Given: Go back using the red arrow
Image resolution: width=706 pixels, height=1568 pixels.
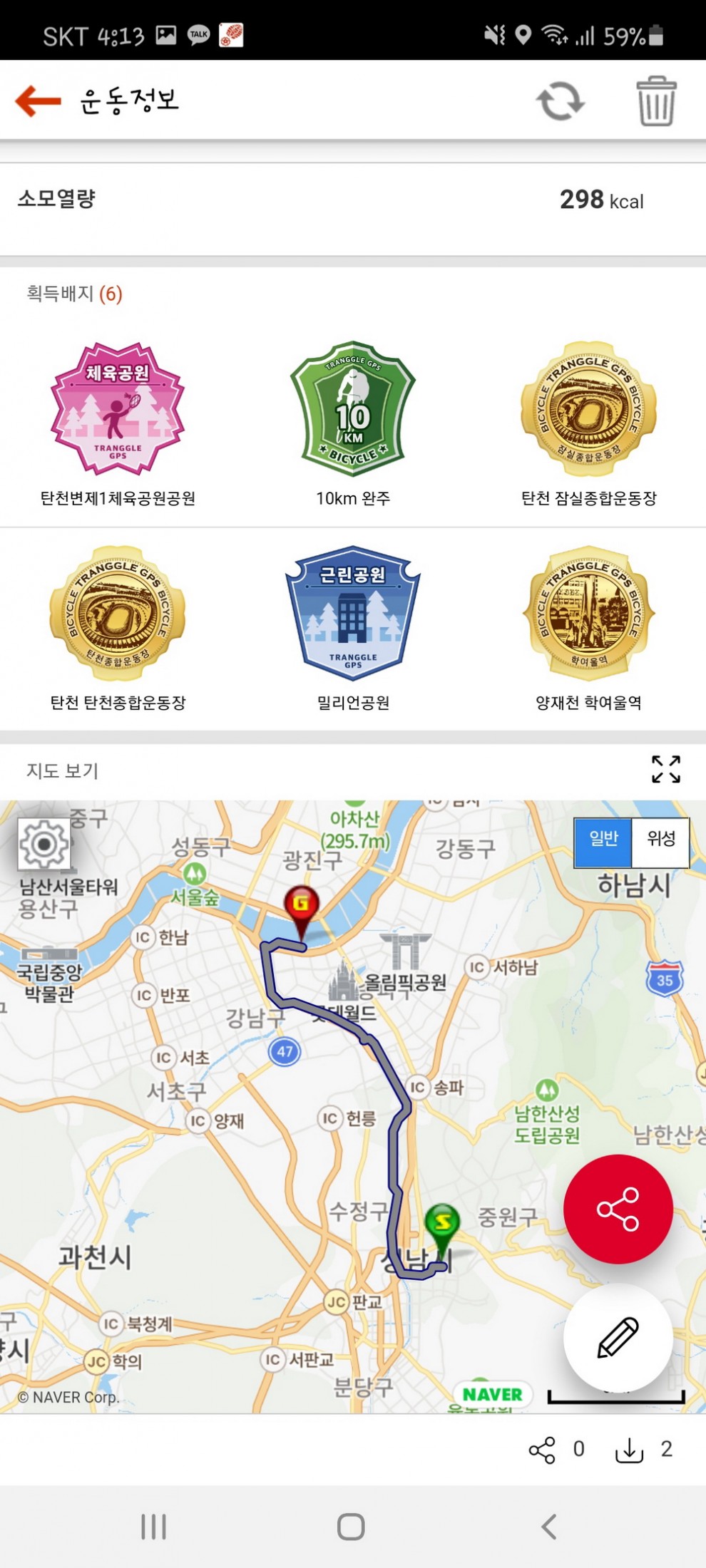Looking at the screenshot, I should tap(39, 100).
